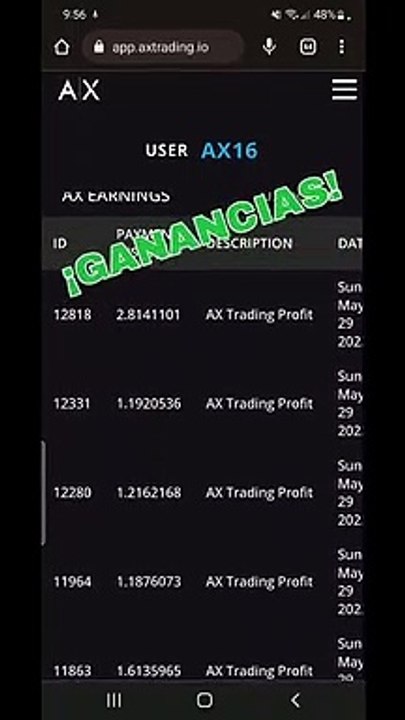The image size is (405, 720).
Task: Open the browser home page icon
Action: (x=62, y=47)
